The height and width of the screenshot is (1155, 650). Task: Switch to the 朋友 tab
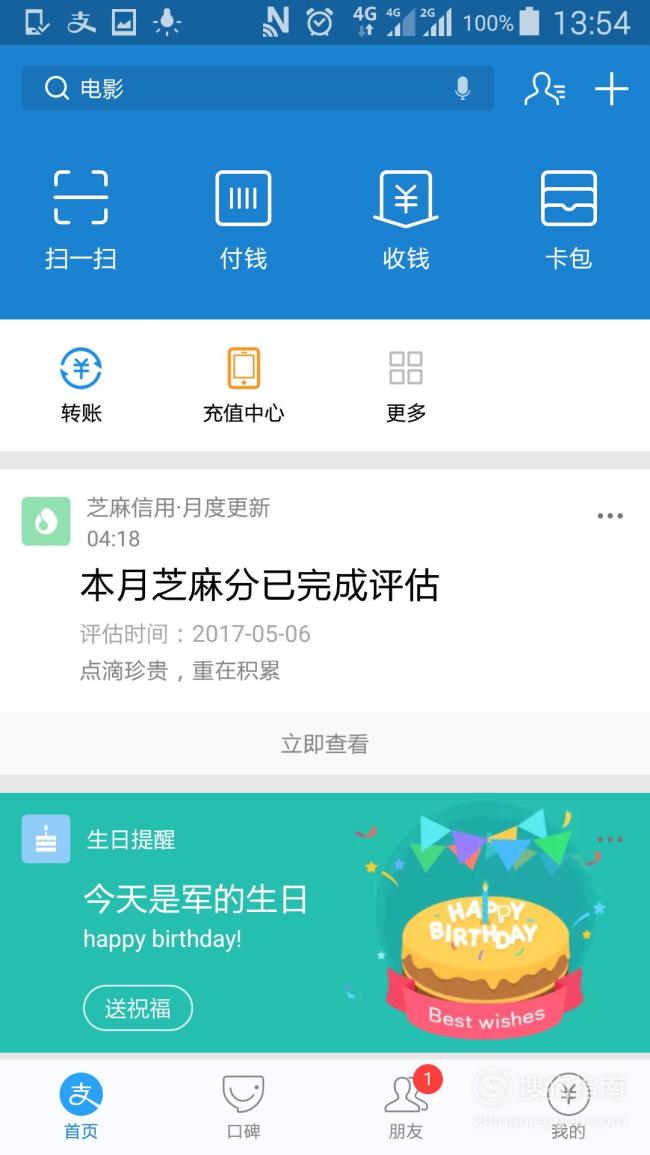pyautogui.click(x=406, y=1107)
